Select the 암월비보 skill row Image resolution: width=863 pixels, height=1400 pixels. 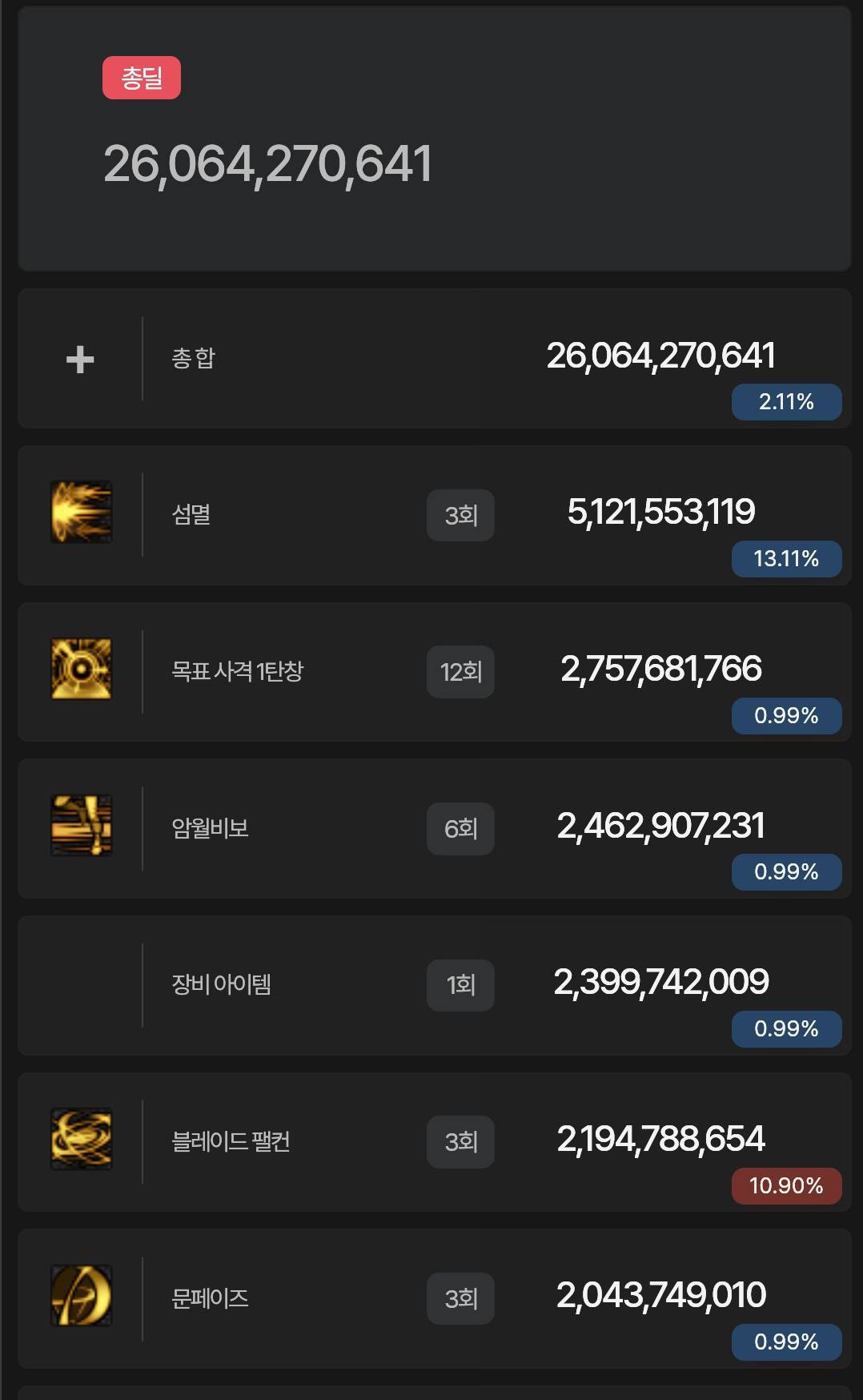pyautogui.click(x=434, y=829)
